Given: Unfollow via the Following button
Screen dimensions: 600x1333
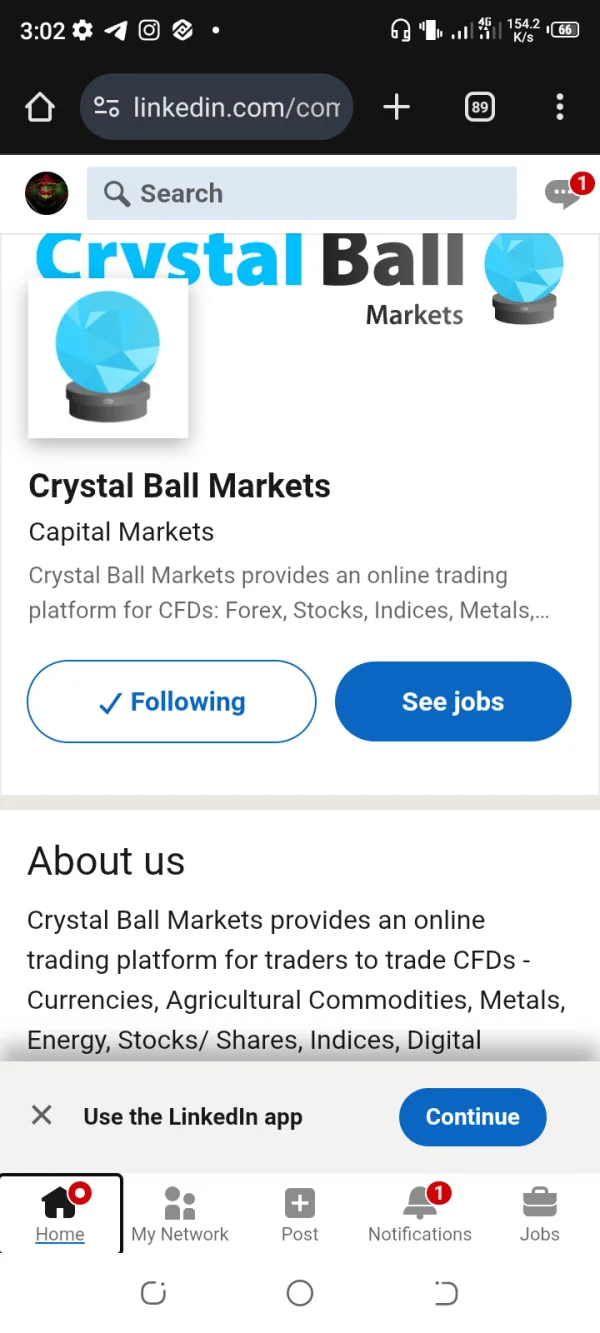Looking at the screenshot, I should click(x=172, y=702).
